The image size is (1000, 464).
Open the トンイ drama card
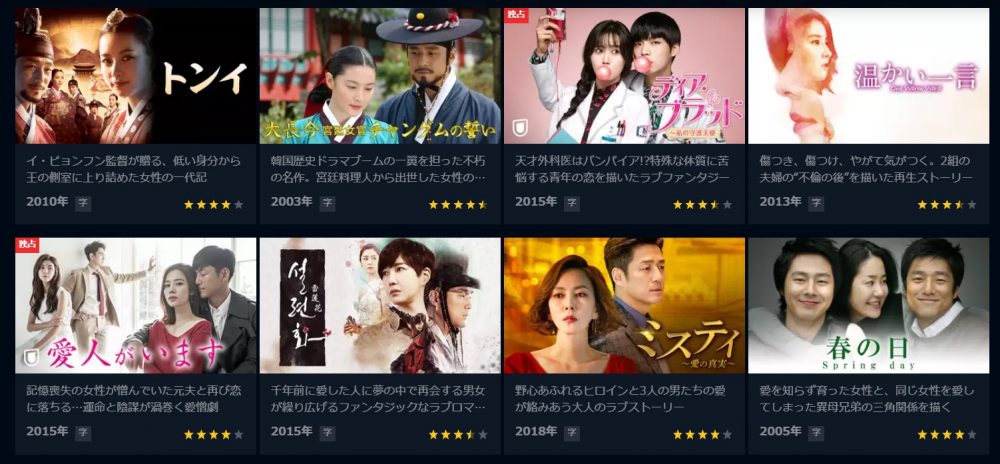[136, 77]
